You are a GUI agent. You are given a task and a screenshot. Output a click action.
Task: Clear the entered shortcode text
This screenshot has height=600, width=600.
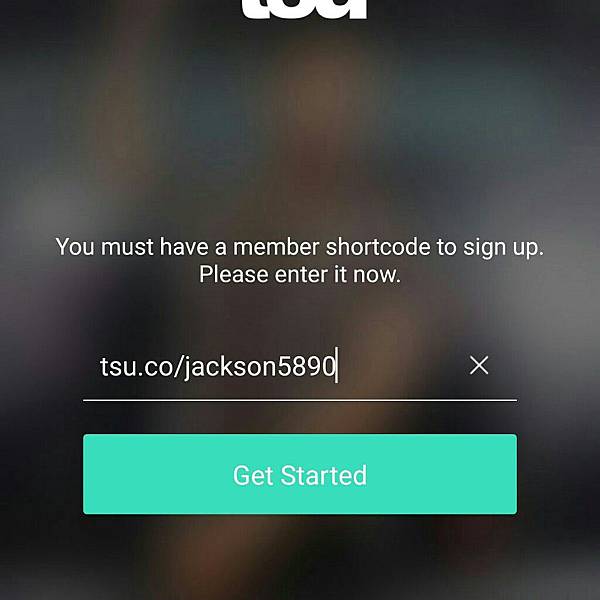pos(479,366)
